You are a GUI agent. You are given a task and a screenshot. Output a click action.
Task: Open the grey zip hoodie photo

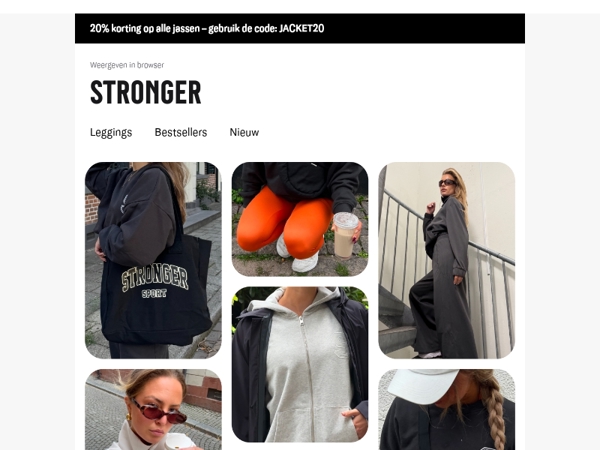[x=300, y=364]
